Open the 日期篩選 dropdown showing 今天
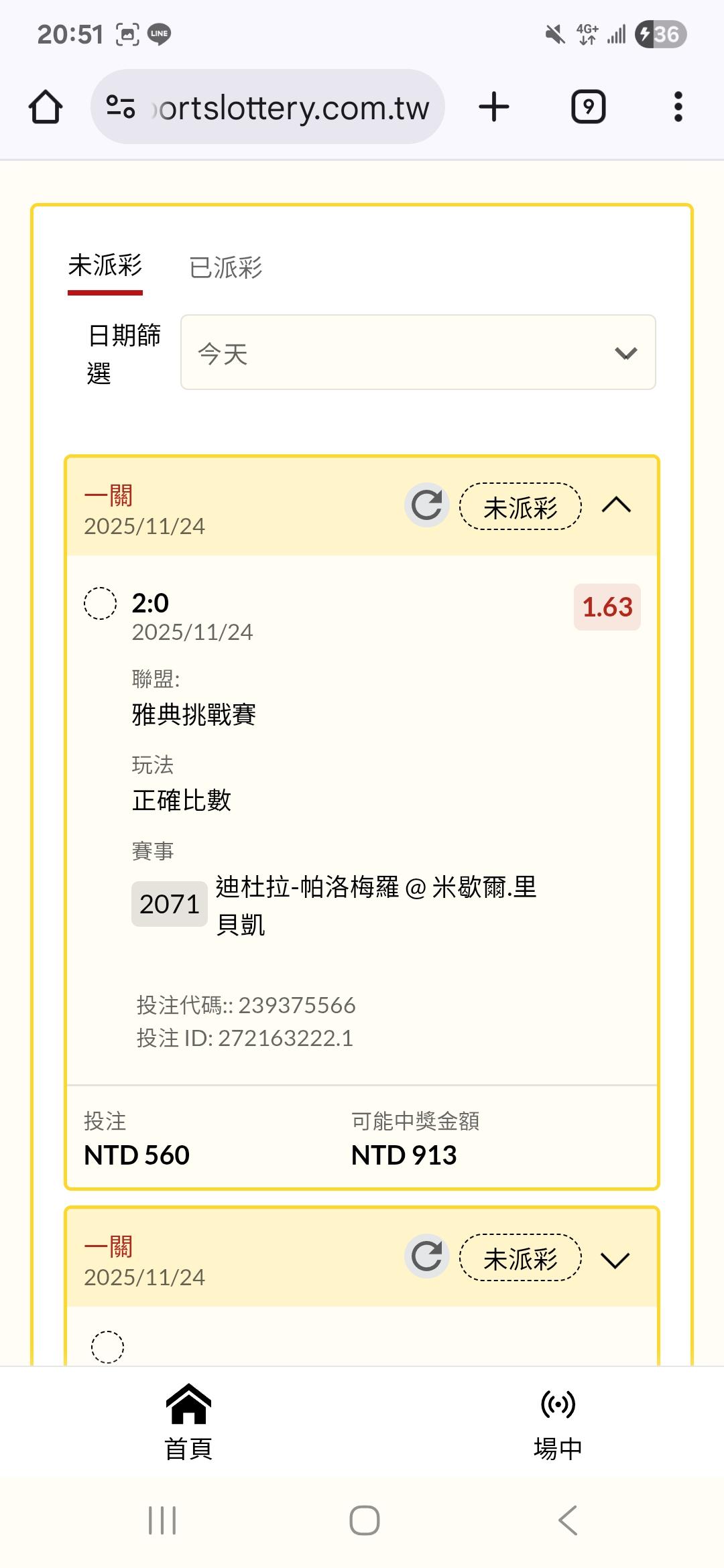 tap(418, 352)
